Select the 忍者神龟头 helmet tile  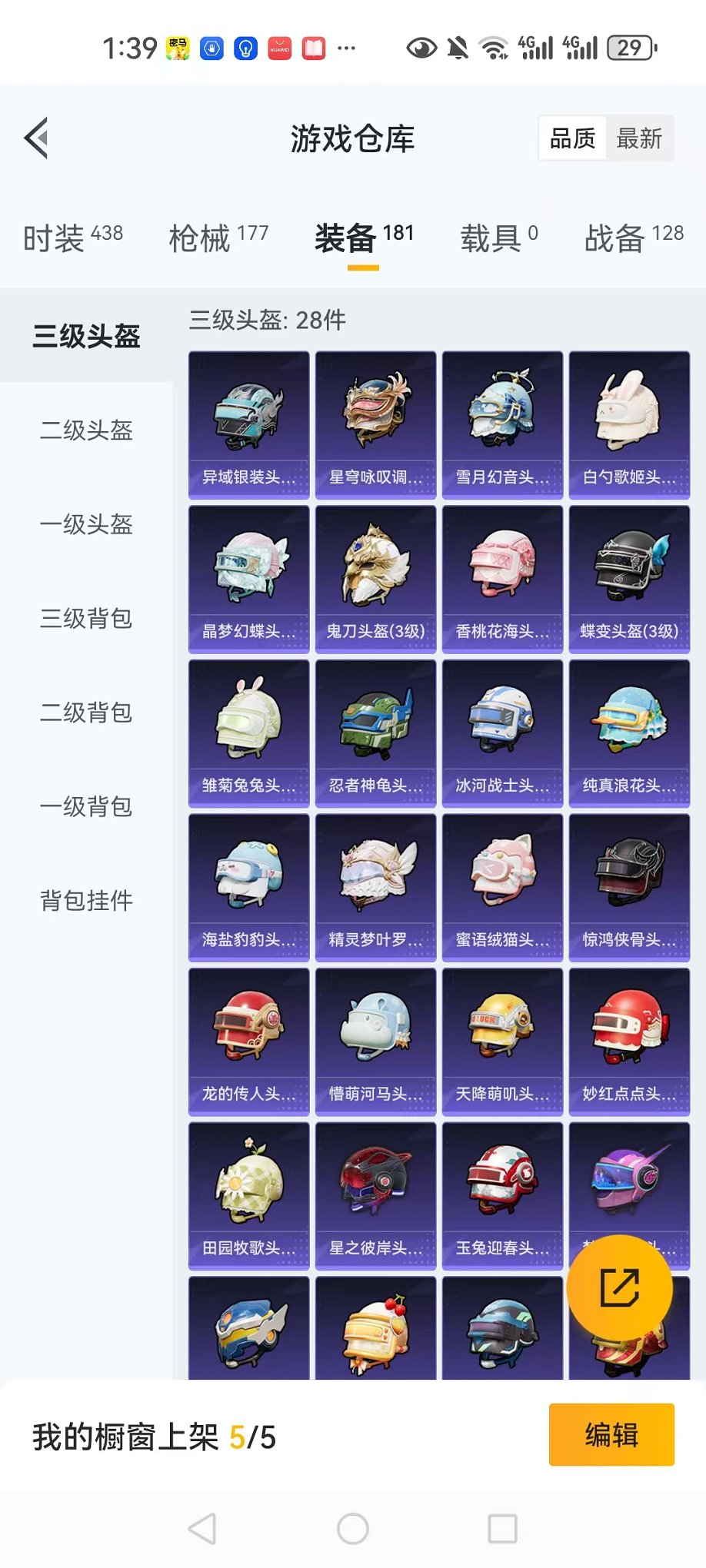tap(375, 734)
